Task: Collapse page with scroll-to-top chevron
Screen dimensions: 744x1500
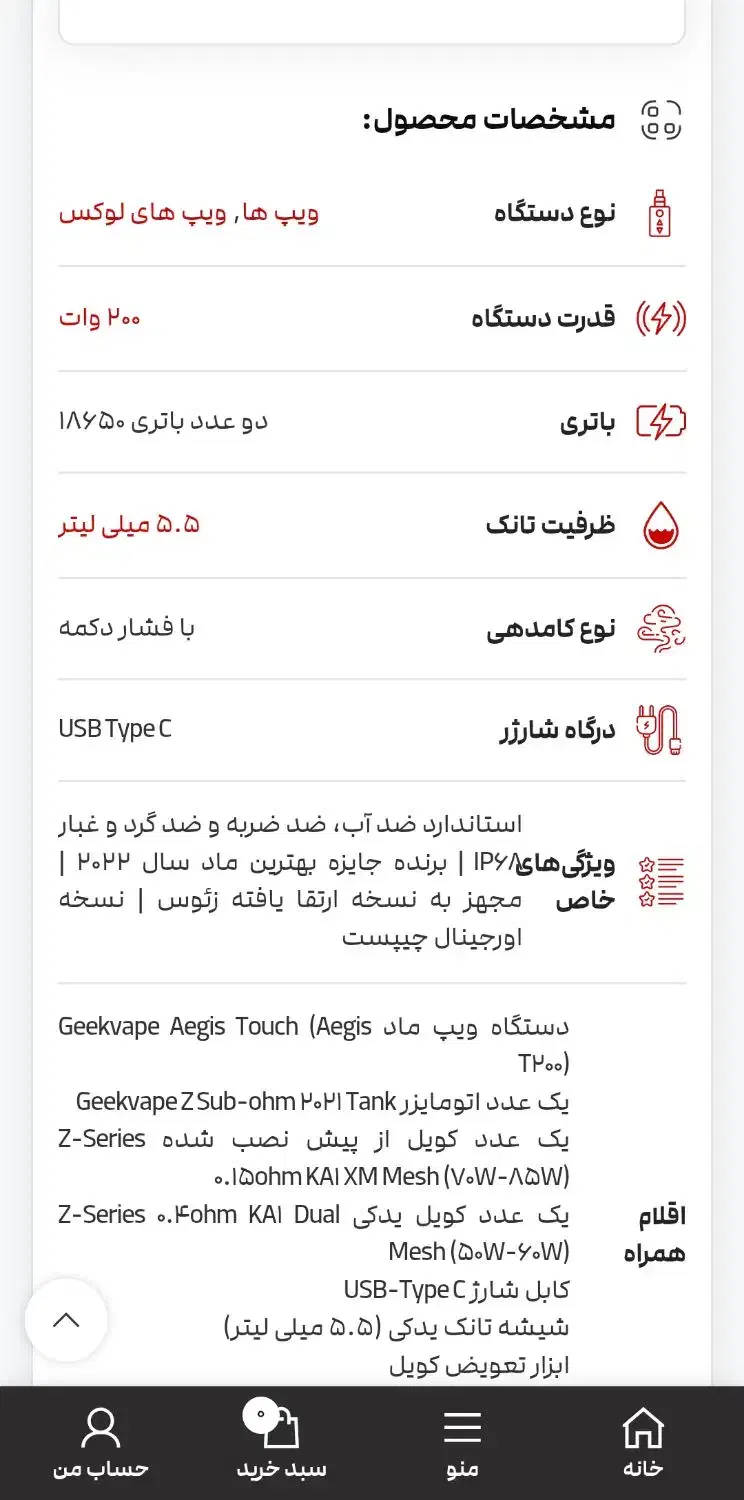Action: coord(66,1321)
